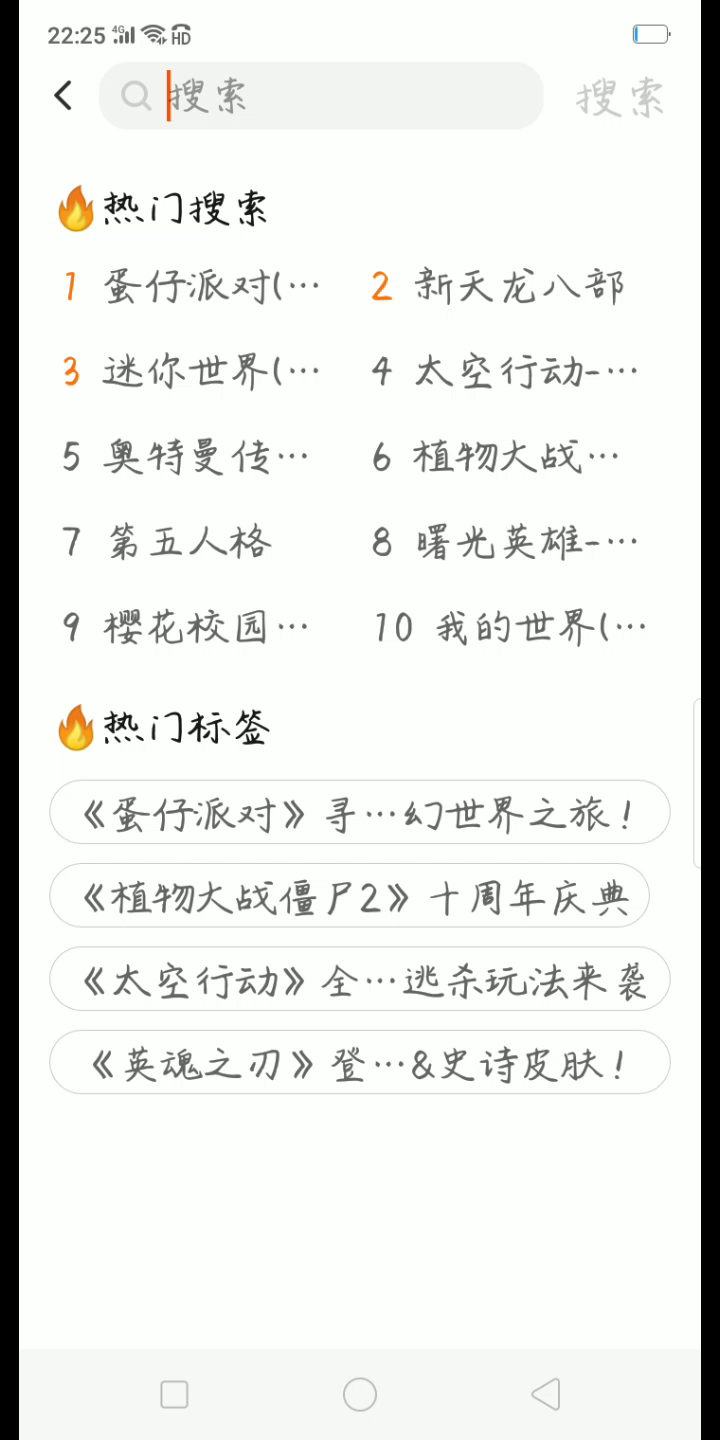Image resolution: width=720 pixels, height=1440 pixels.
Task: Open hot search 1 蛋仔派对
Action: click(x=195, y=287)
